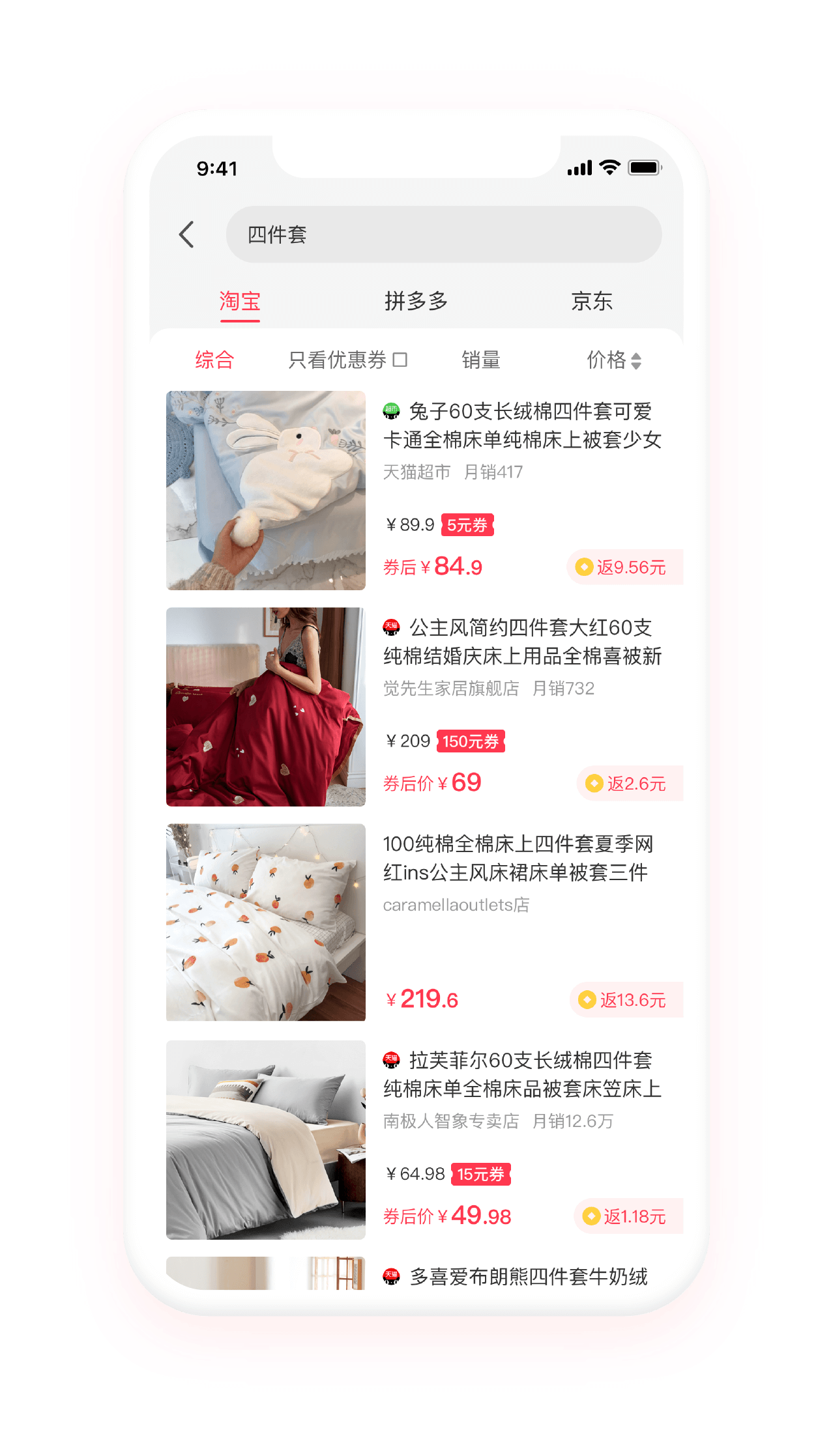Sort results by 综合
833x1456 pixels.
(214, 360)
